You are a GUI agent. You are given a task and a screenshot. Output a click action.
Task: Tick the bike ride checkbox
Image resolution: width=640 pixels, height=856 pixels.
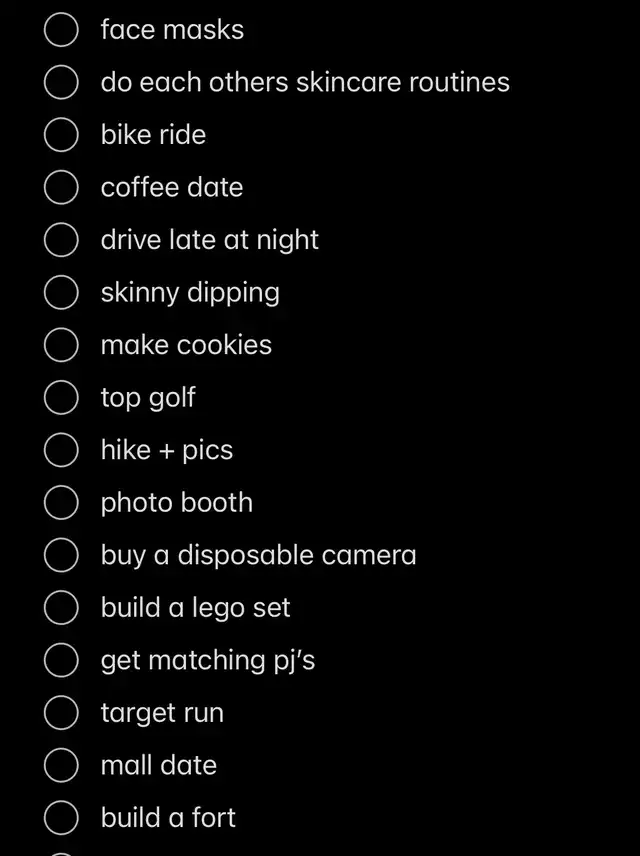(x=62, y=135)
